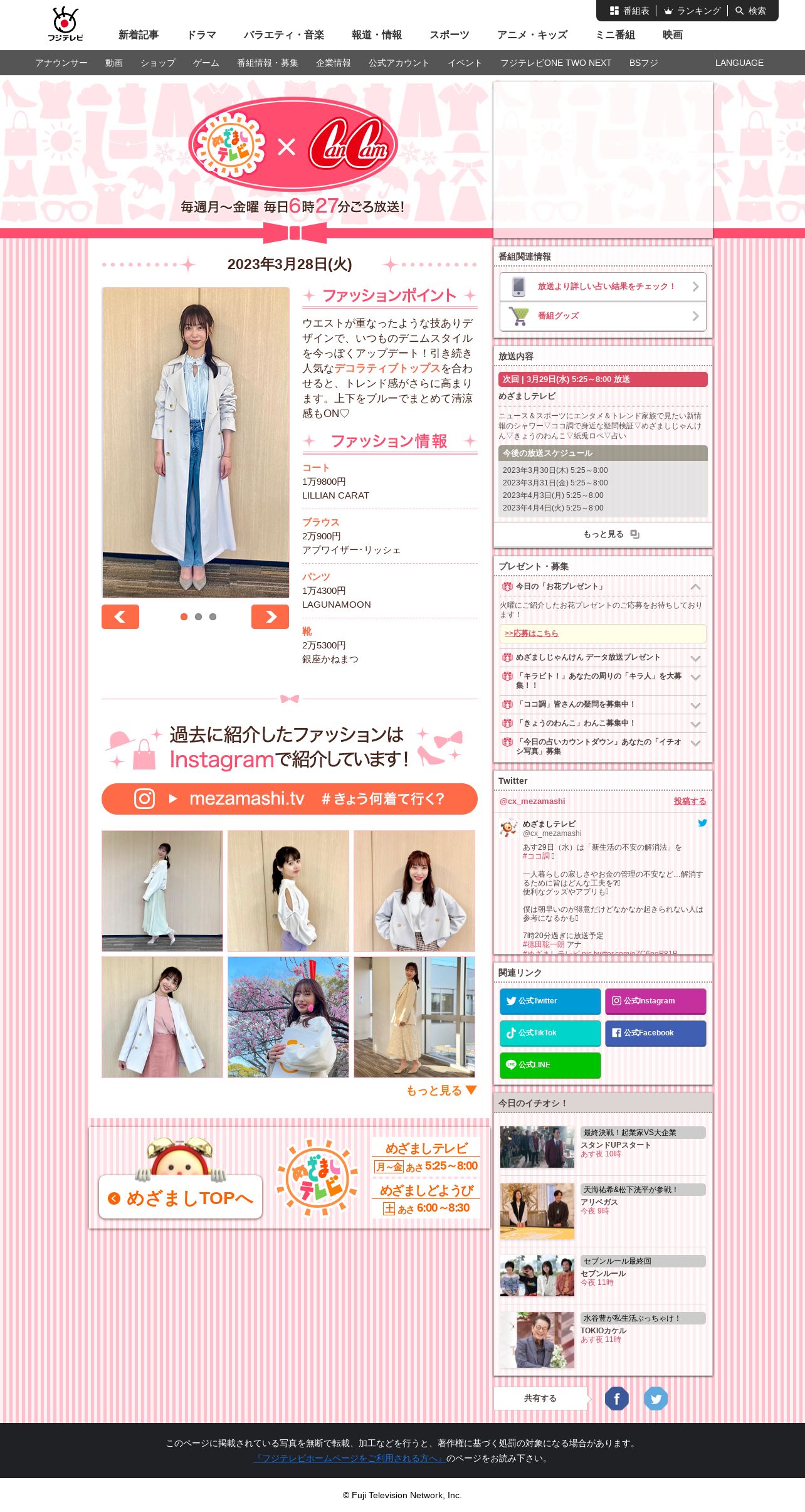The image size is (805, 1512).
Task: Open the 検索 search icon
Action: 750,11
